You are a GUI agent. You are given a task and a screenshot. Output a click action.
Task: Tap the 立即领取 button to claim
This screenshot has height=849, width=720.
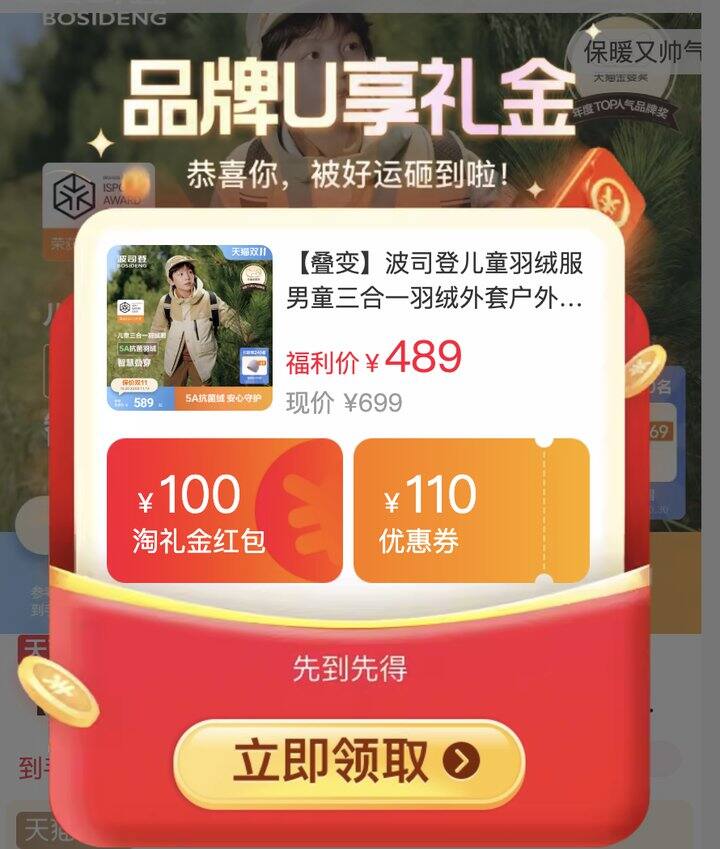coord(349,762)
